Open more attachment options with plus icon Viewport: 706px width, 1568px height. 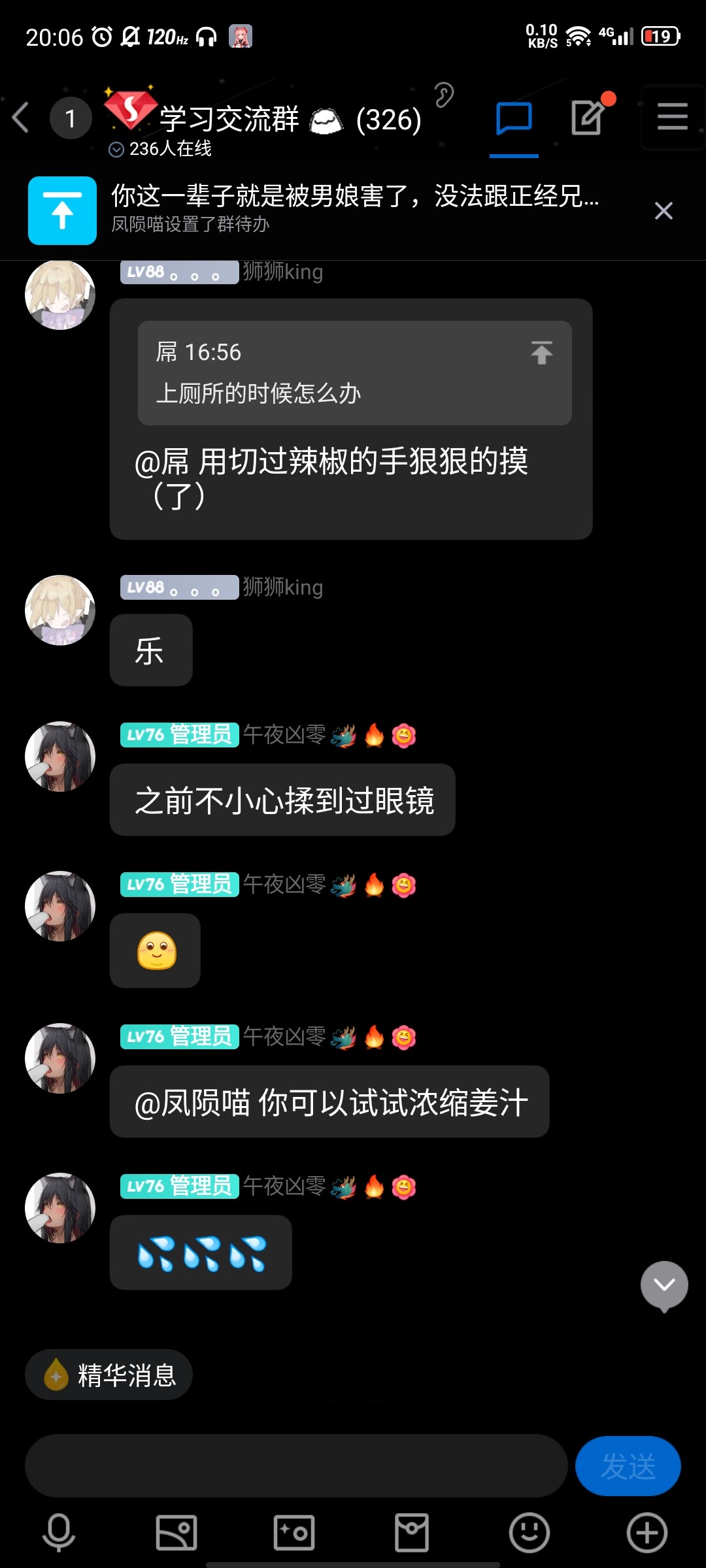647,1532
